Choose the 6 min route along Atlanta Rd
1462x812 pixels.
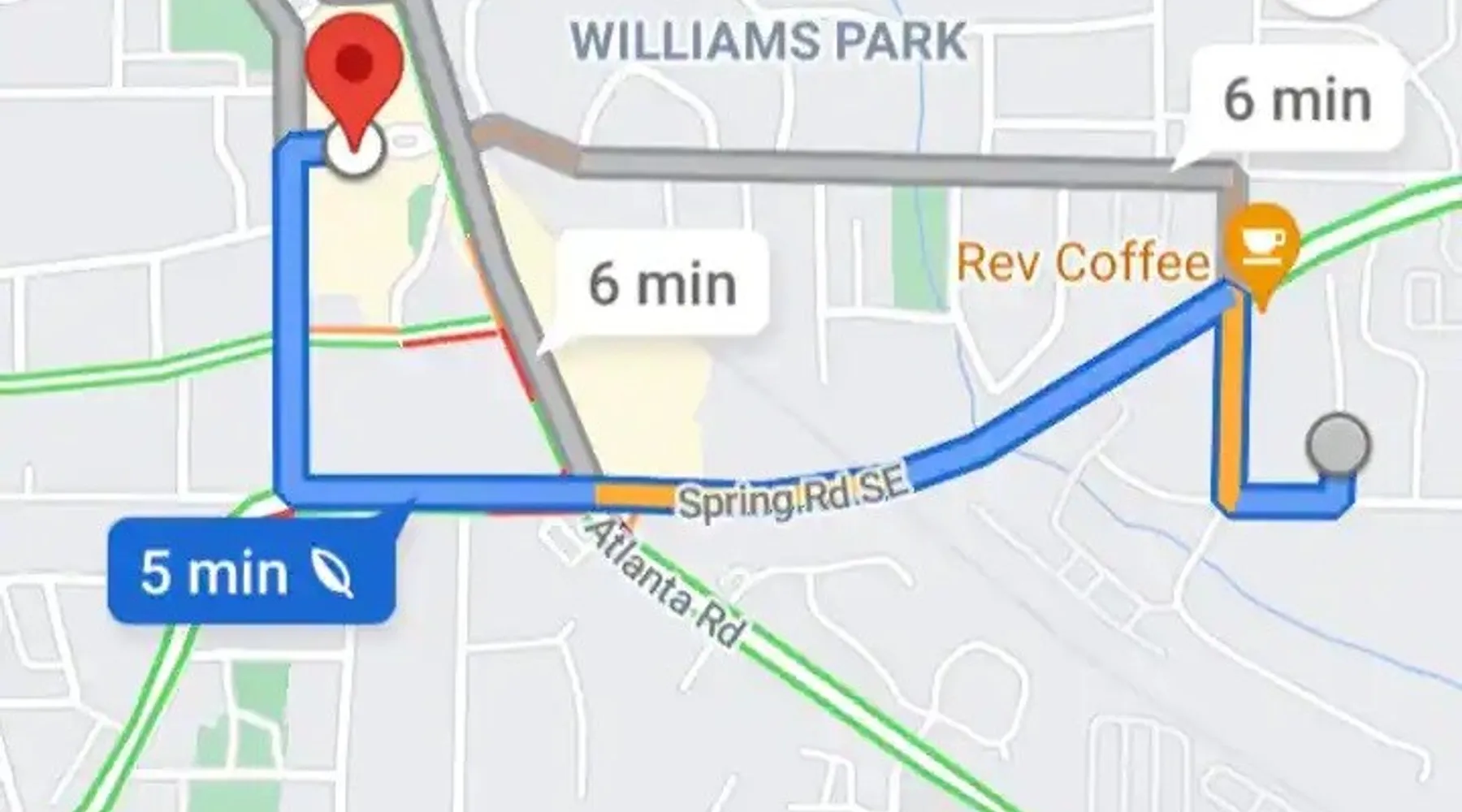[x=662, y=283]
